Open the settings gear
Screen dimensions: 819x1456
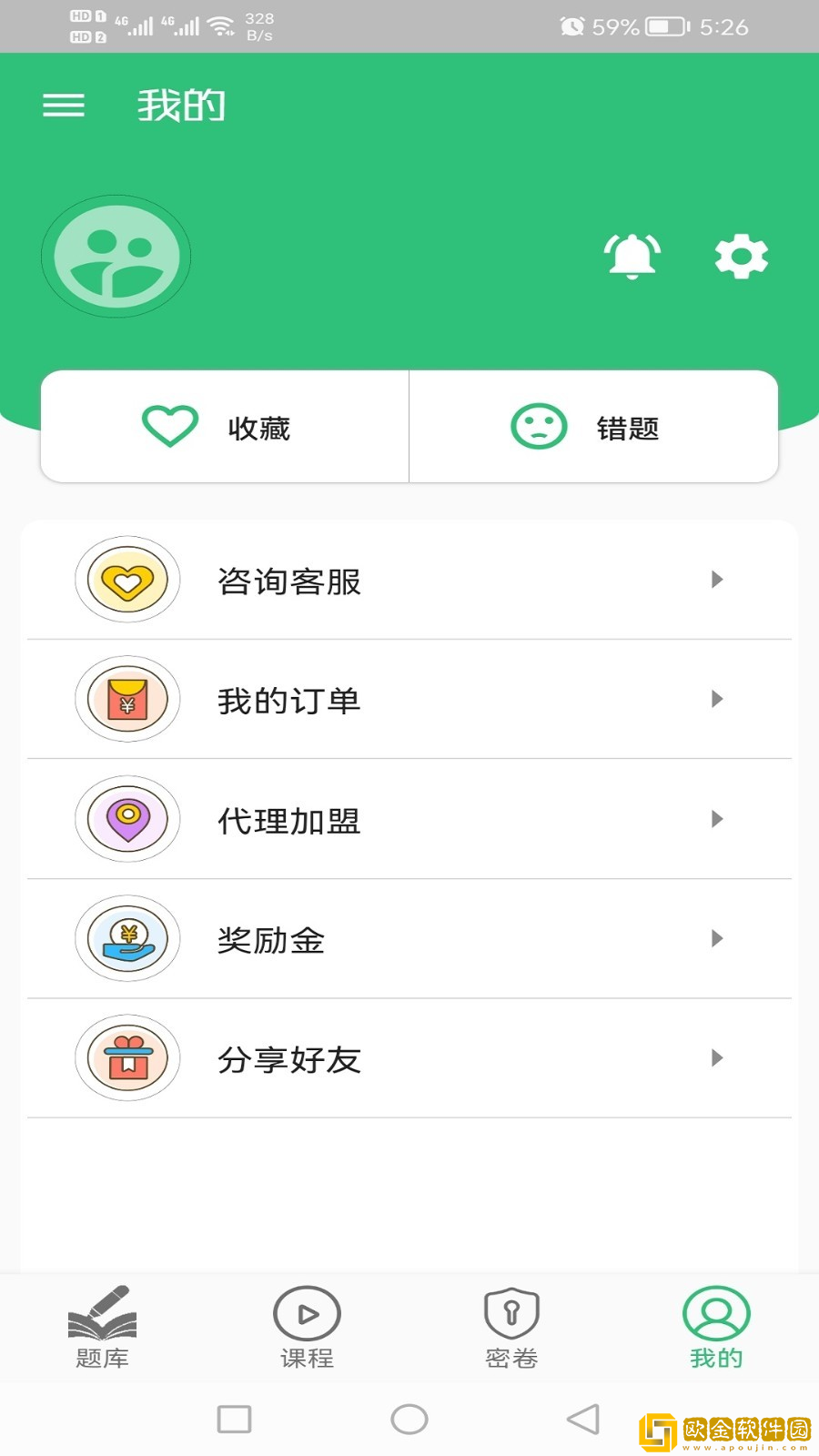point(741,257)
